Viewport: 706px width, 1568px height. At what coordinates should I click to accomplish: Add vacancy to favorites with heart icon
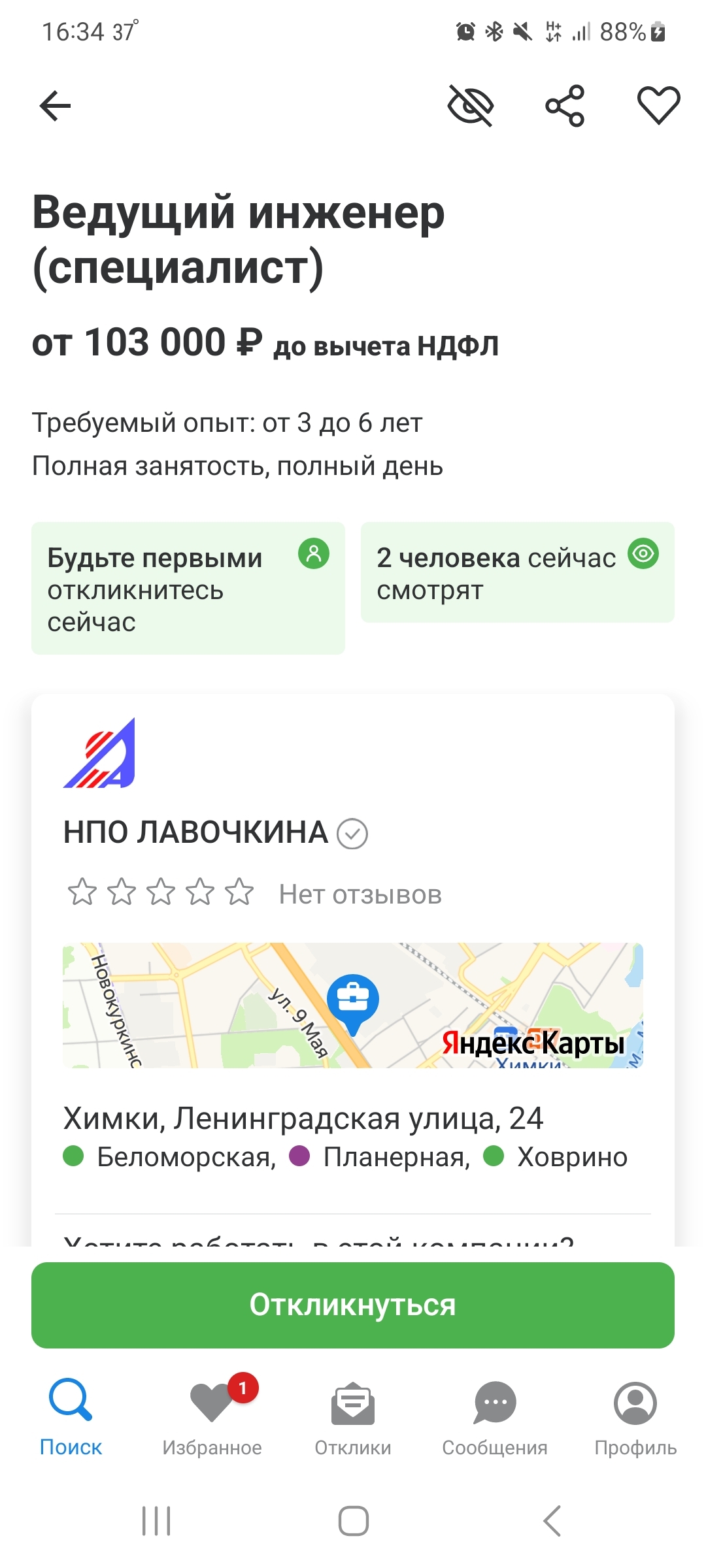point(658,105)
